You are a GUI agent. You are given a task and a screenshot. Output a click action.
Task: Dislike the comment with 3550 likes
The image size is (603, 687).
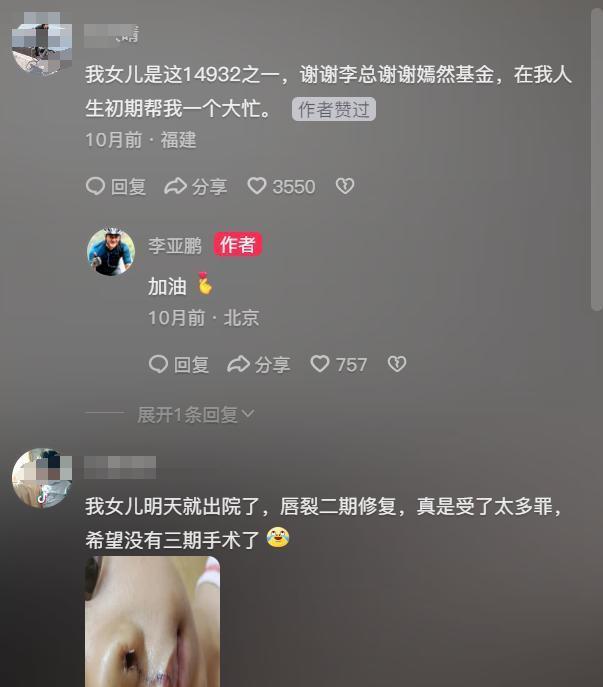click(x=345, y=186)
